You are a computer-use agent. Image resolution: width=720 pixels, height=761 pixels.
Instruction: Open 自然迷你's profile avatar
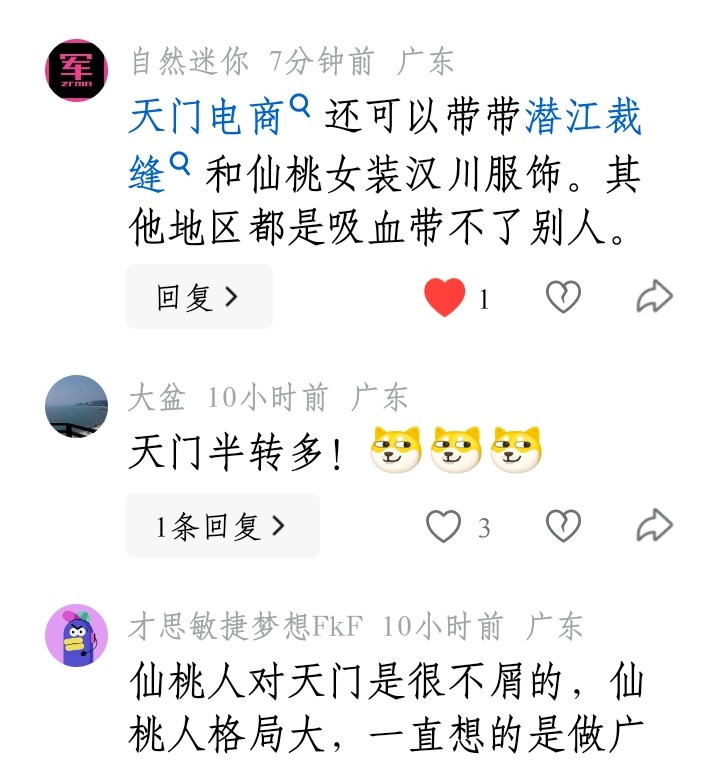coord(76,70)
